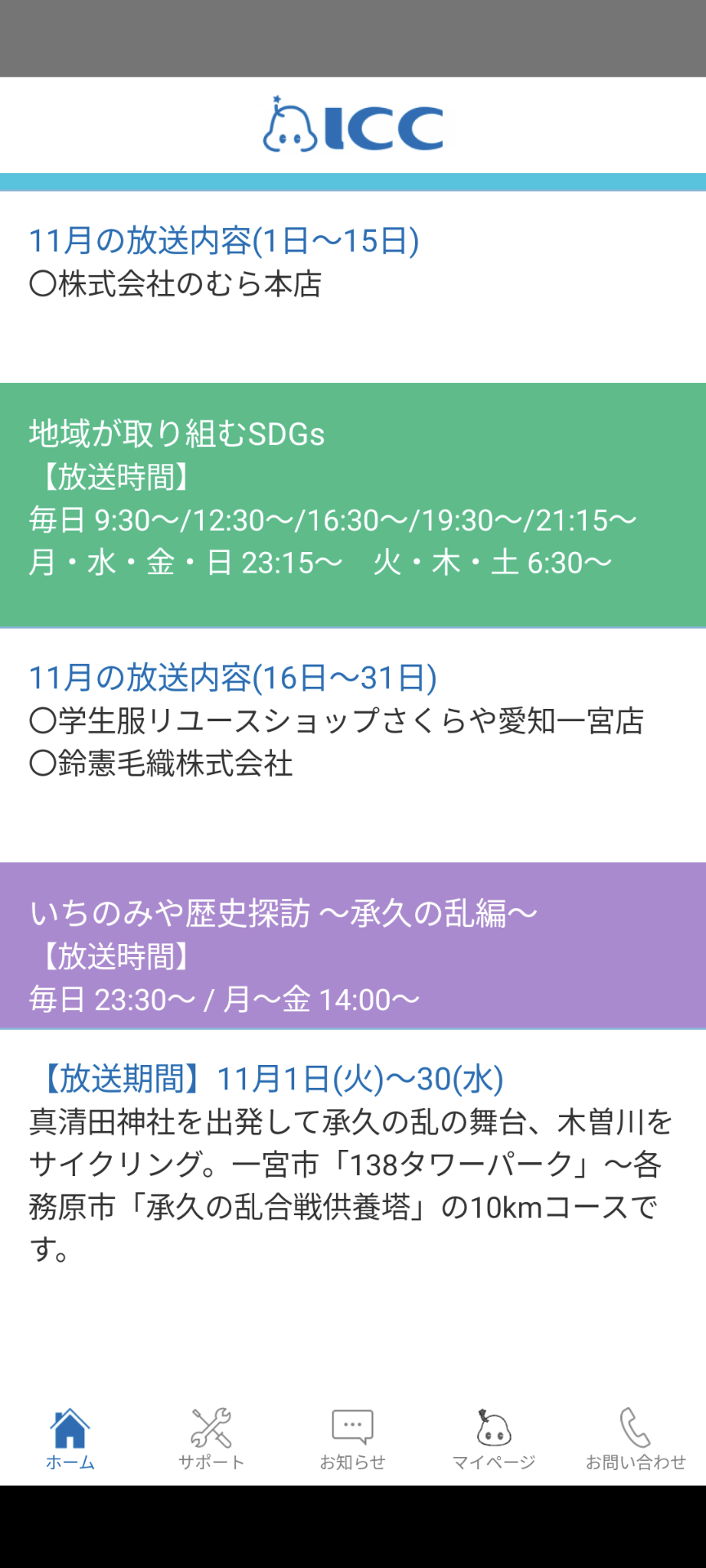Go to the お知らせ tab
The image size is (706, 1568).
pos(353,1439)
